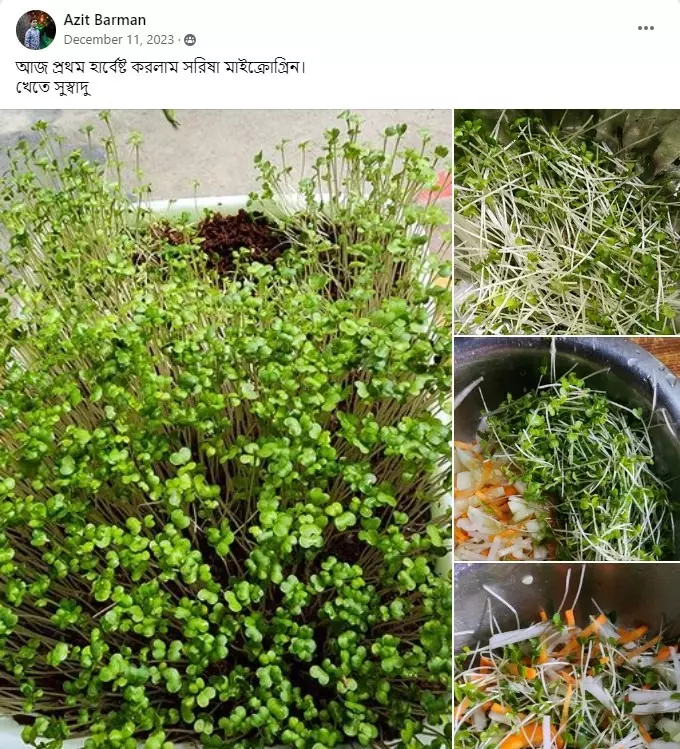The width and height of the screenshot is (680, 749).
Task: Open the Azit Barman profile name link
Action: tap(105, 20)
